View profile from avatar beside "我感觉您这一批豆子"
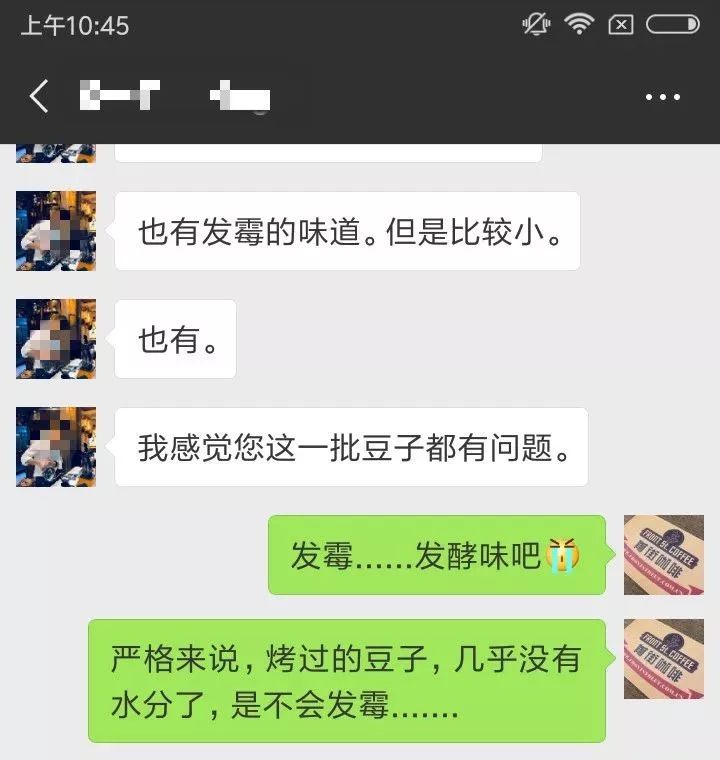The image size is (720, 760). coord(56,447)
